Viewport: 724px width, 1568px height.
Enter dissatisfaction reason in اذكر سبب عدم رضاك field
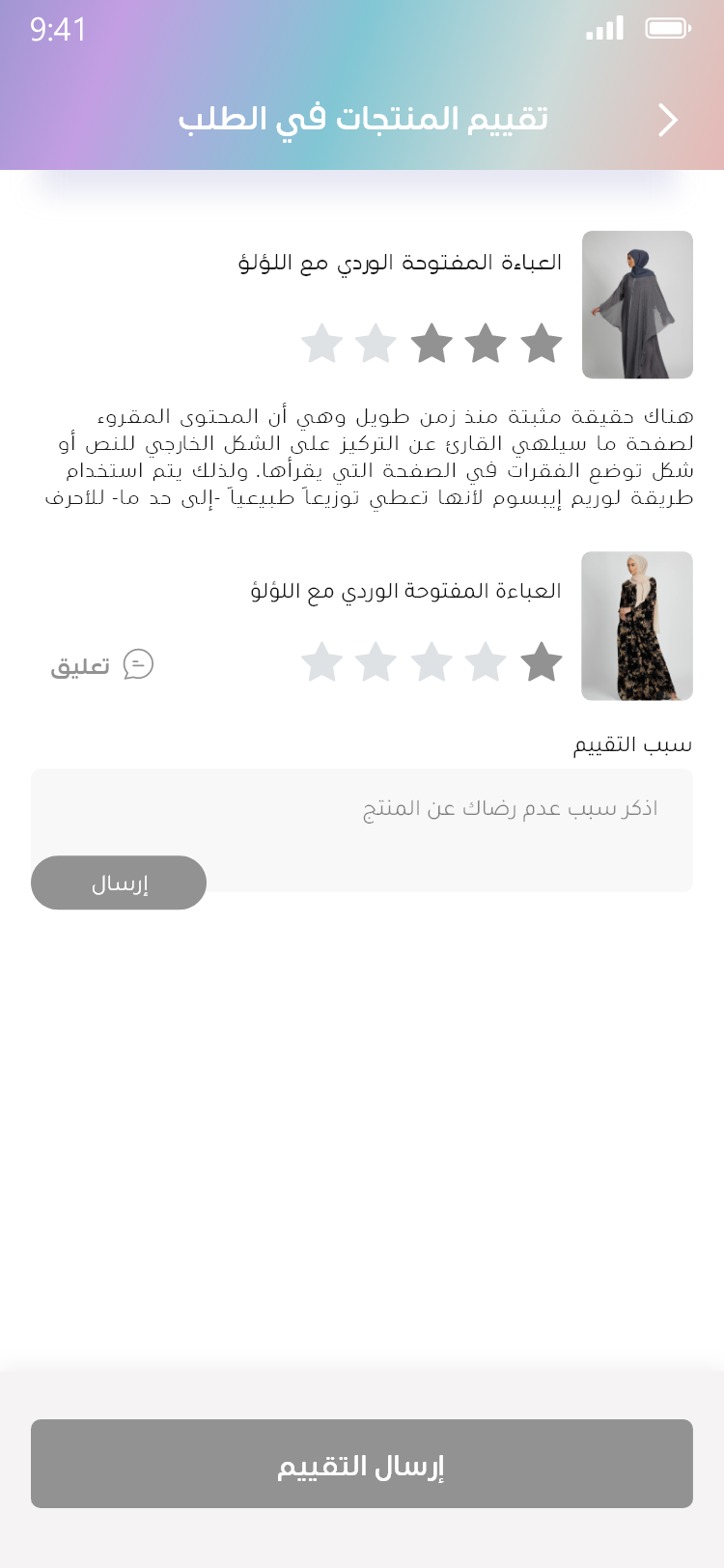click(x=362, y=830)
